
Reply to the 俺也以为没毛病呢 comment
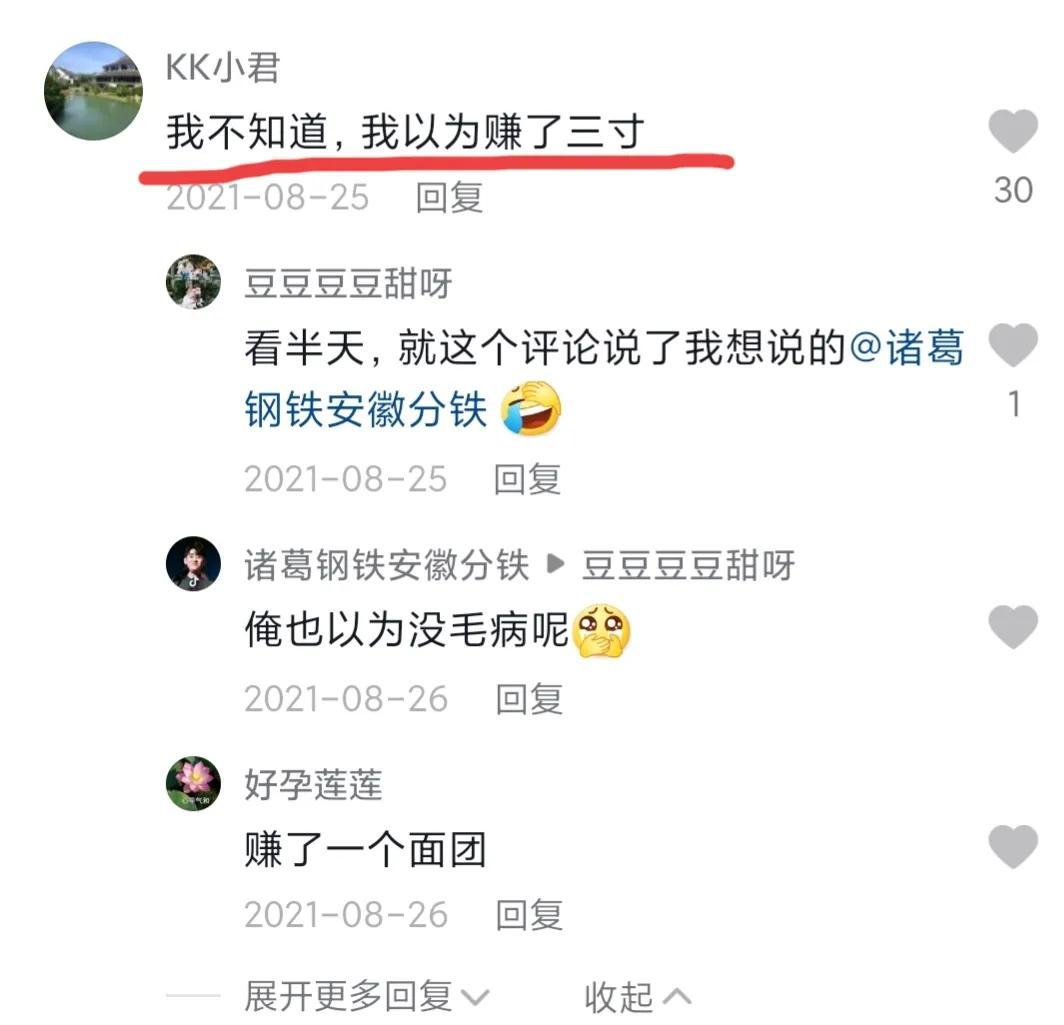(x=529, y=698)
